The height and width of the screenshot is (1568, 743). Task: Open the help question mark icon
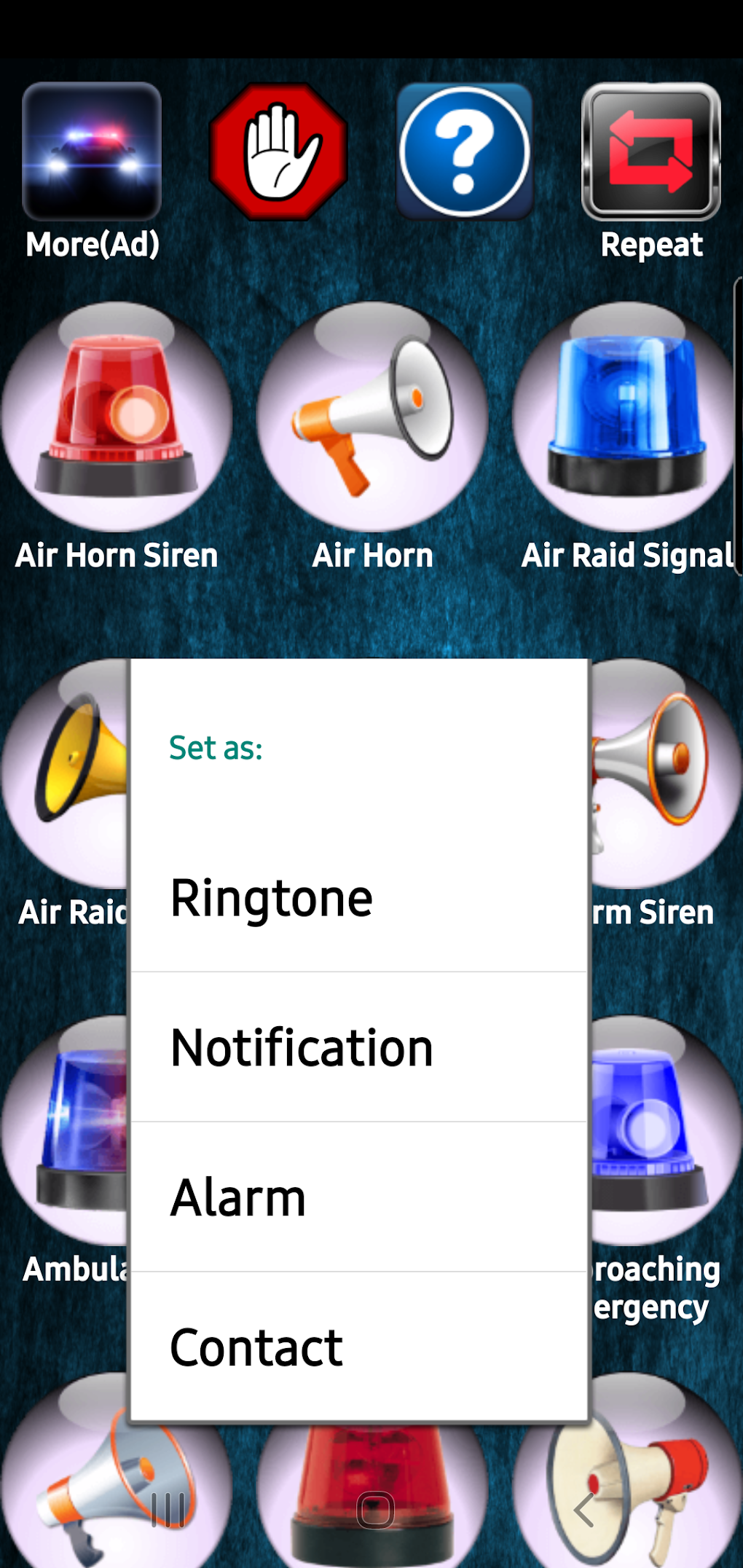coord(464,151)
